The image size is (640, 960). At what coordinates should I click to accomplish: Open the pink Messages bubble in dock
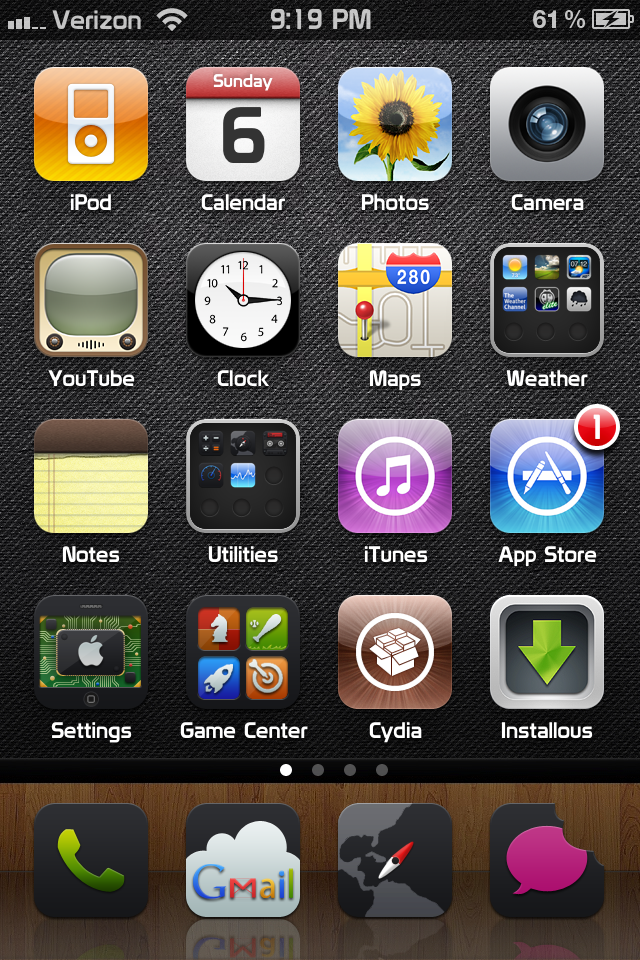pos(547,861)
